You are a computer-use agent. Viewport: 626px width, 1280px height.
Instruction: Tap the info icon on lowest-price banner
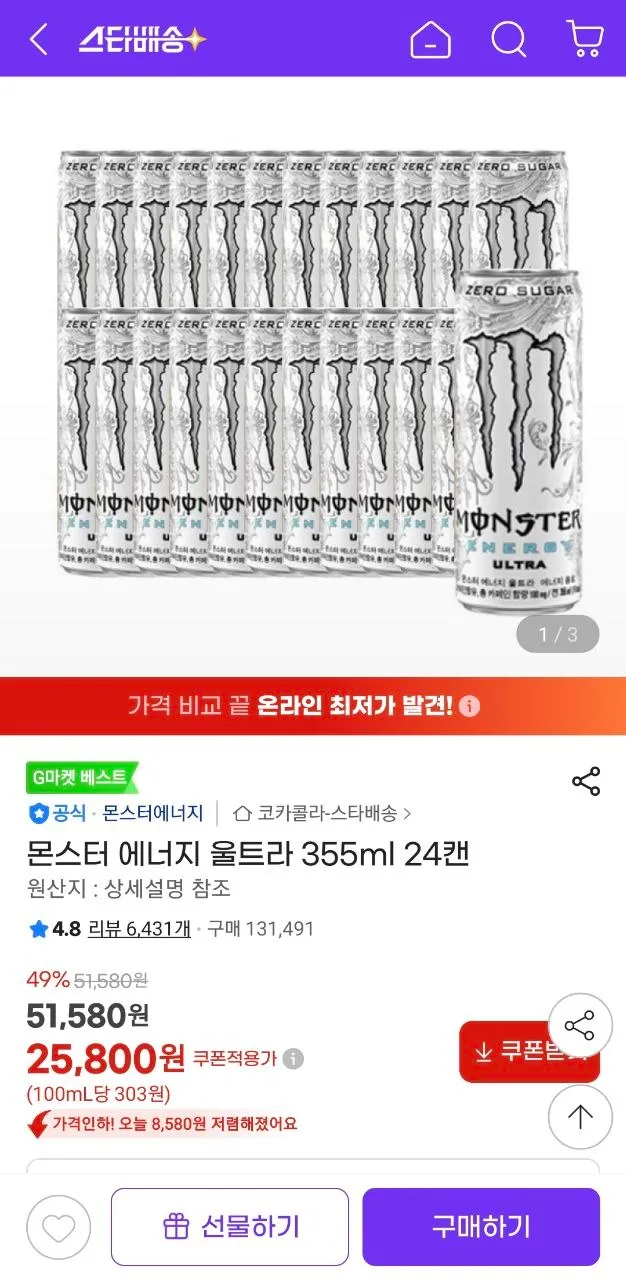(x=470, y=706)
